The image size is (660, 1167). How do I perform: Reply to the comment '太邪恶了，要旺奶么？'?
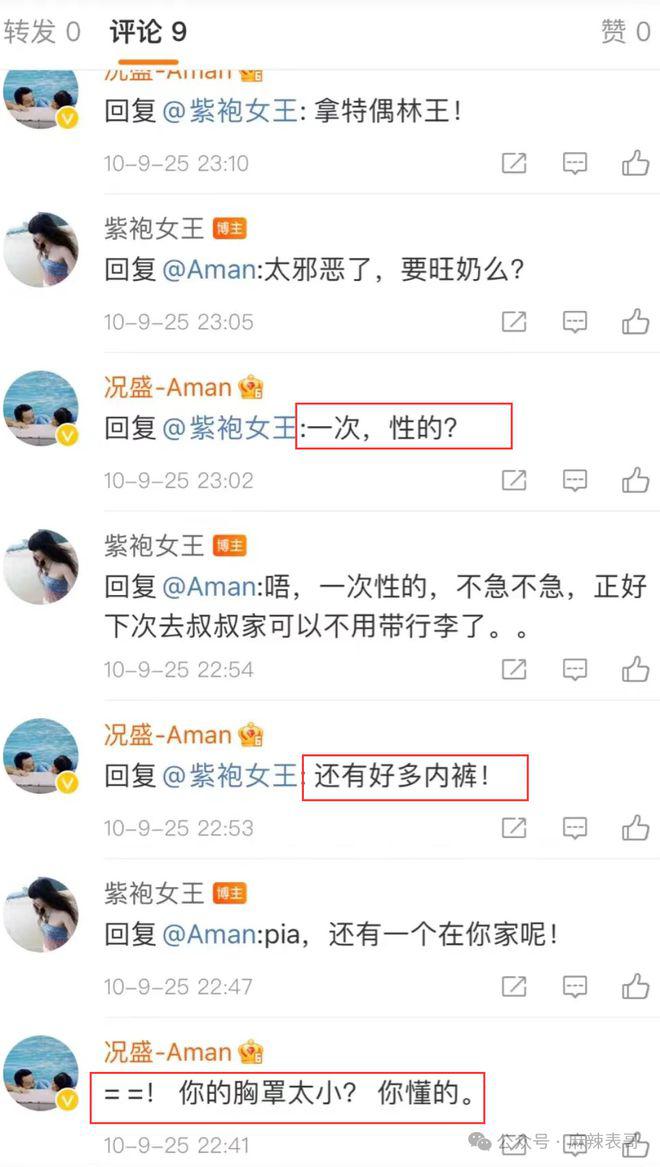click(x=574, y=322)
